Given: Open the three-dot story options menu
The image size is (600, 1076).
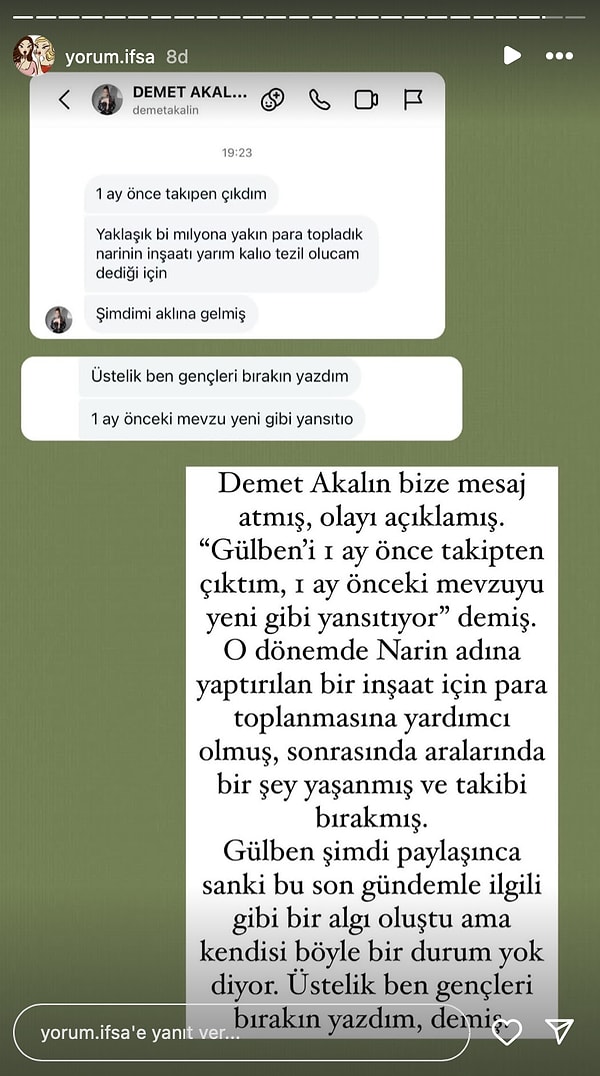Looking at the screenshot, I should (x=559, y=56).
